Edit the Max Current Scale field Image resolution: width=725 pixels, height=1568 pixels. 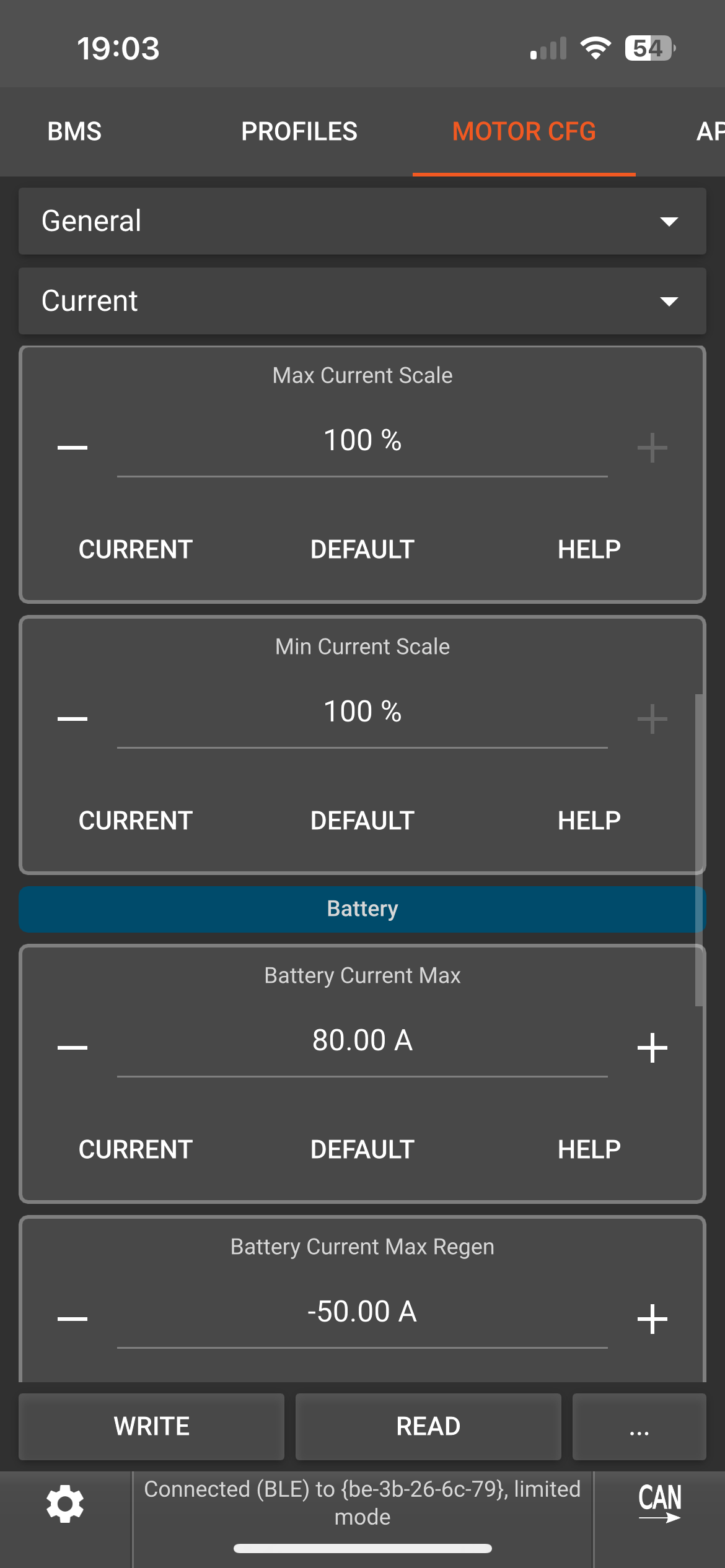click(362, 441)
